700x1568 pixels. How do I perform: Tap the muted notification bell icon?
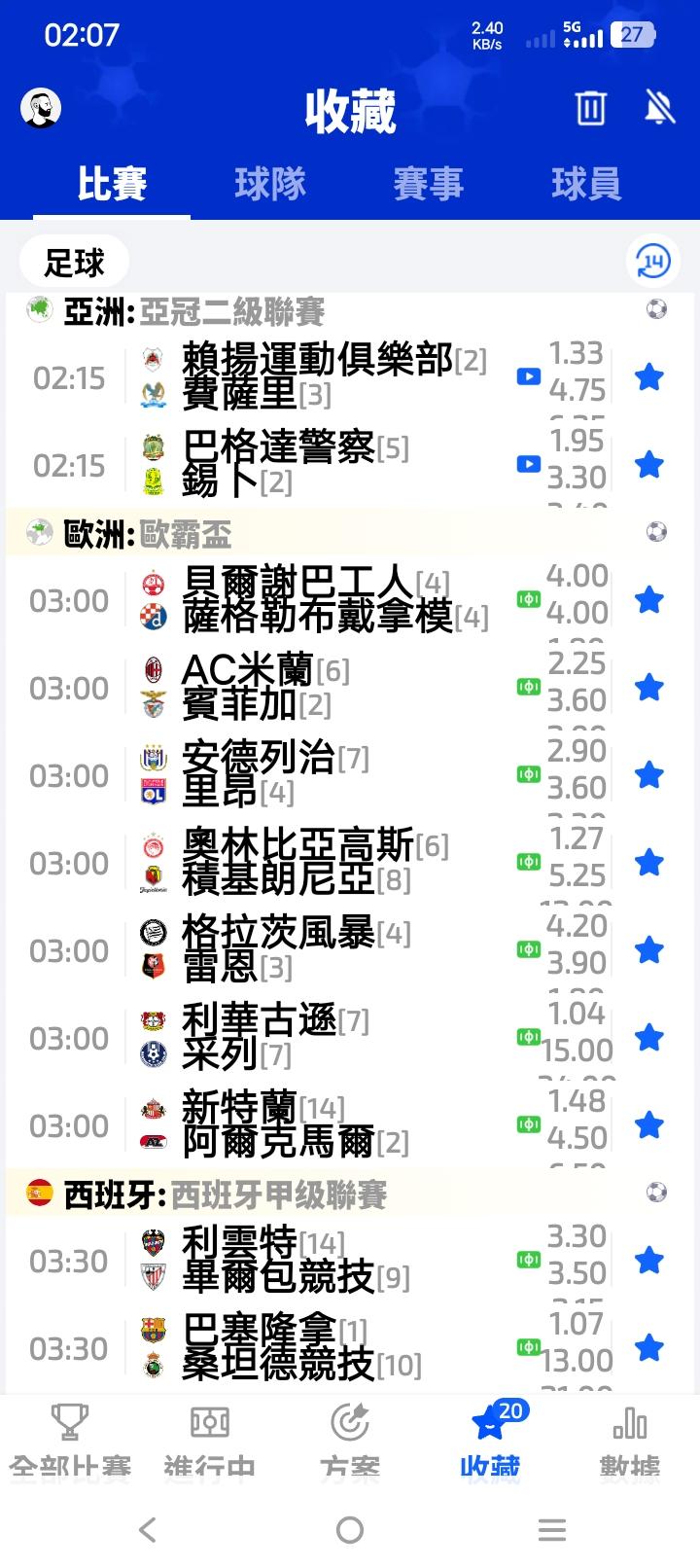pos(660,108)
